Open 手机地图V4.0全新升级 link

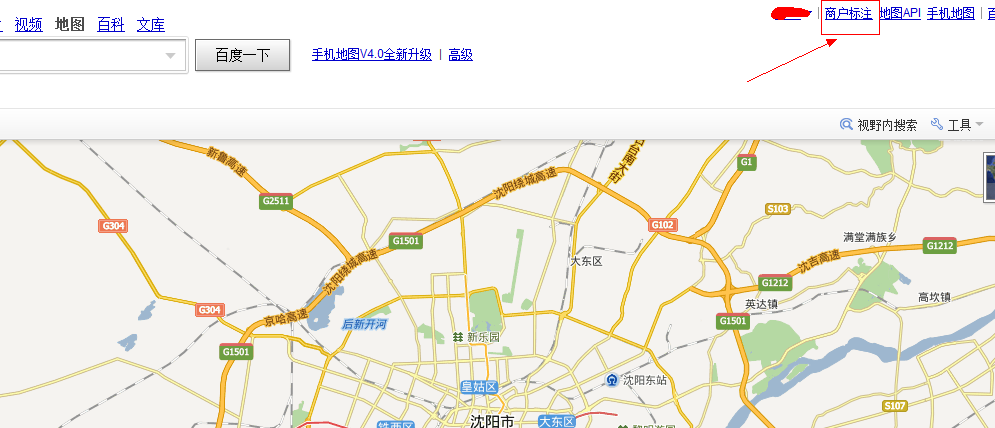(x=371, y=54)
